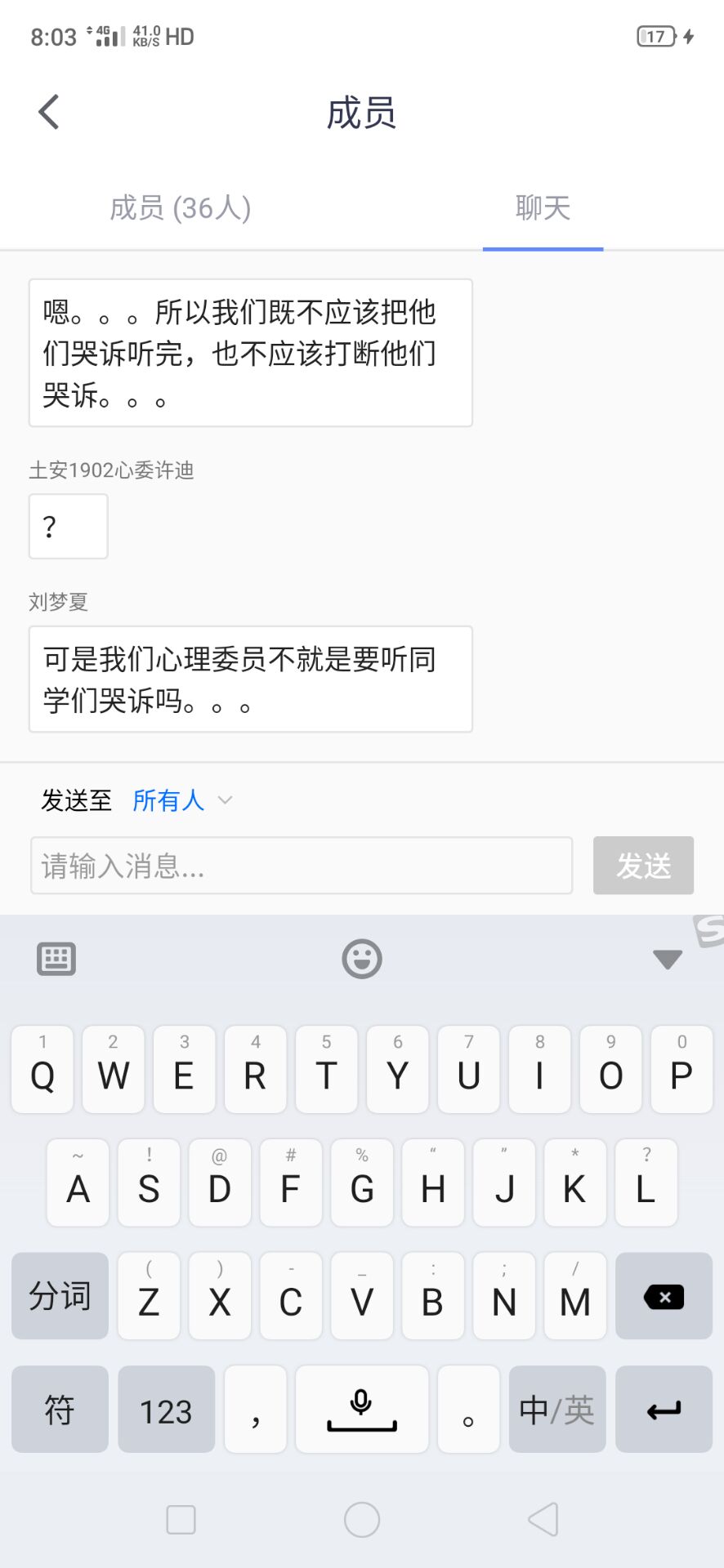Image resolution: width=724 pixels, height=1568 pixels.
Task: Tap the keyboard layout switch icon
Action: coord(54,959)
